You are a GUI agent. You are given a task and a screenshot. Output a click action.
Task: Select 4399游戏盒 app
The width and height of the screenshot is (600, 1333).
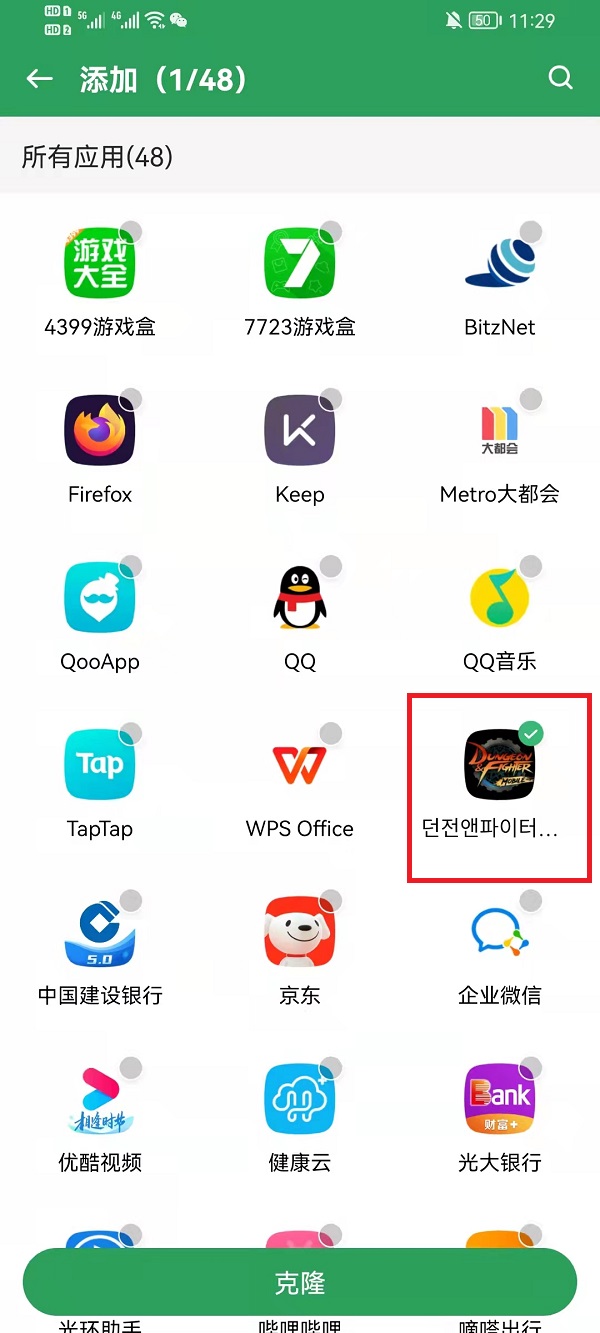click(100, 264)
